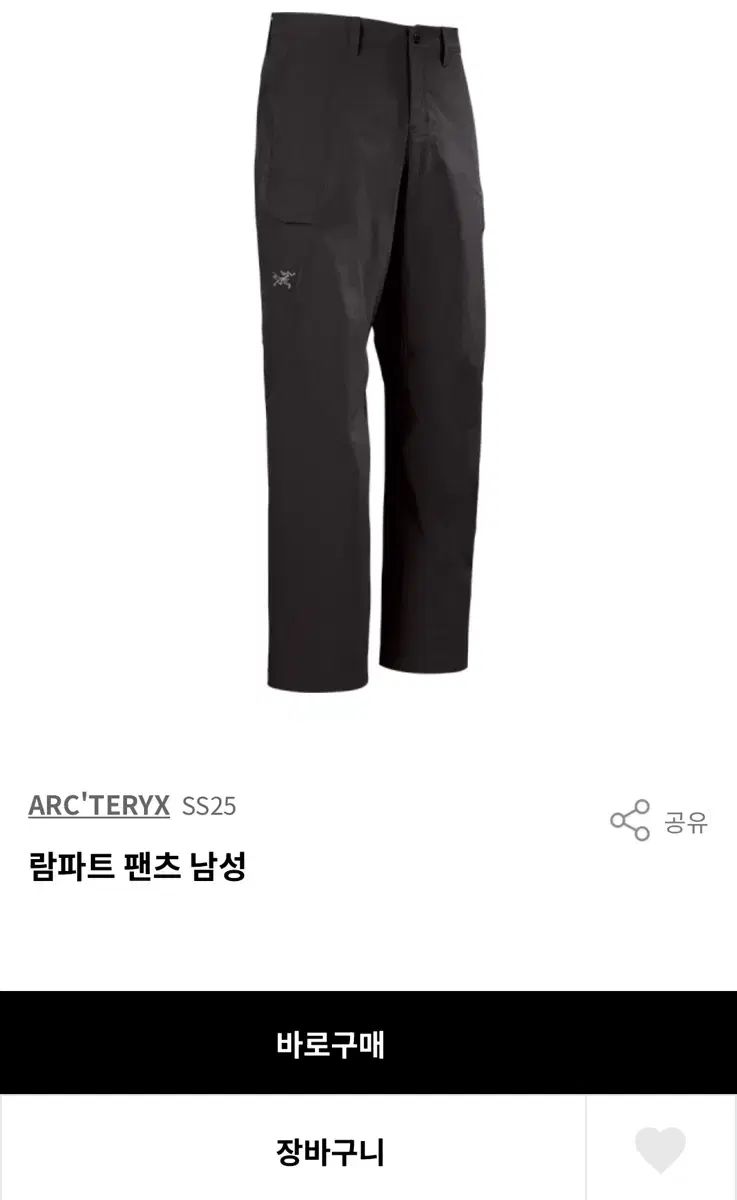Add product to wishlist with heart icon
The width and height of the screenshot is (737, 1200).
point(661,1151)
